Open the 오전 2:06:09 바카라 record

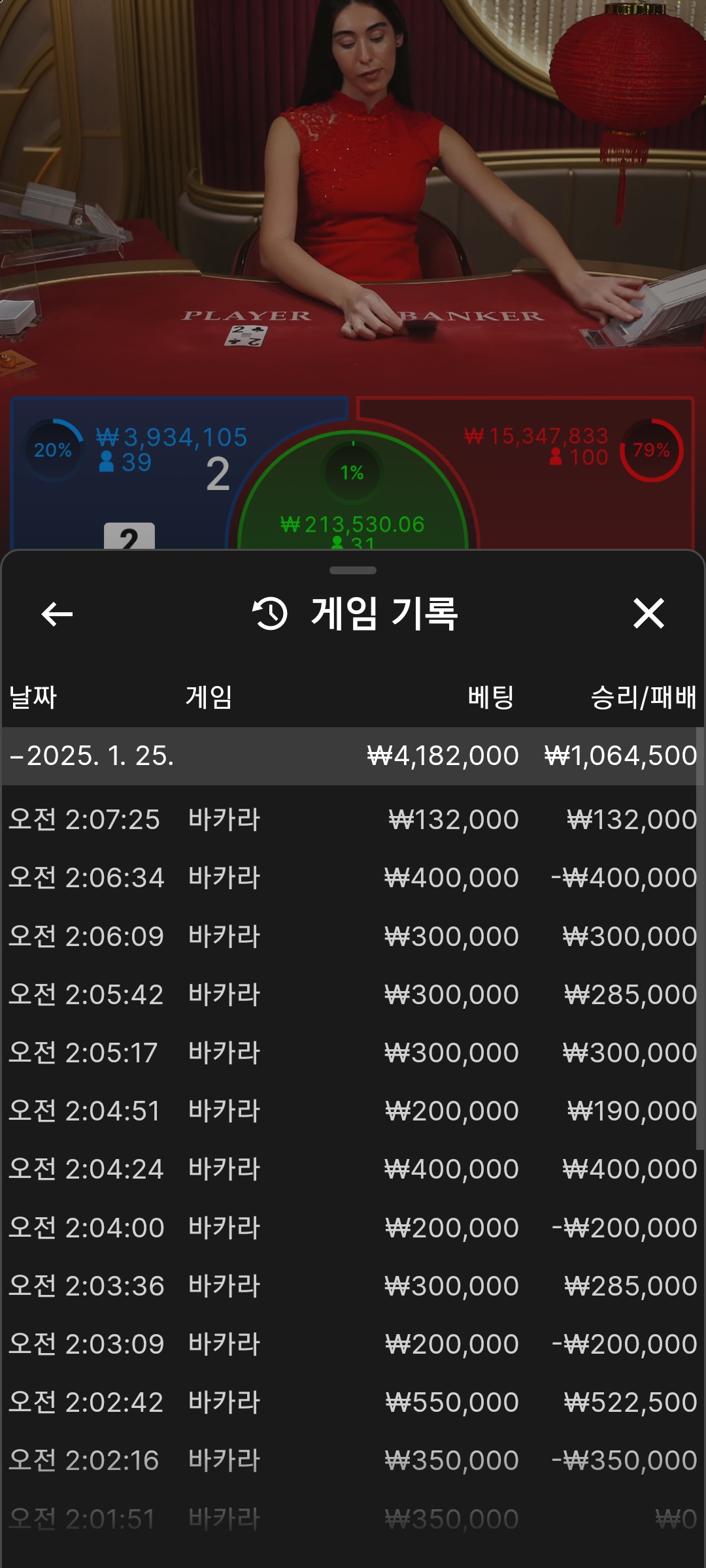pos(353,936)
